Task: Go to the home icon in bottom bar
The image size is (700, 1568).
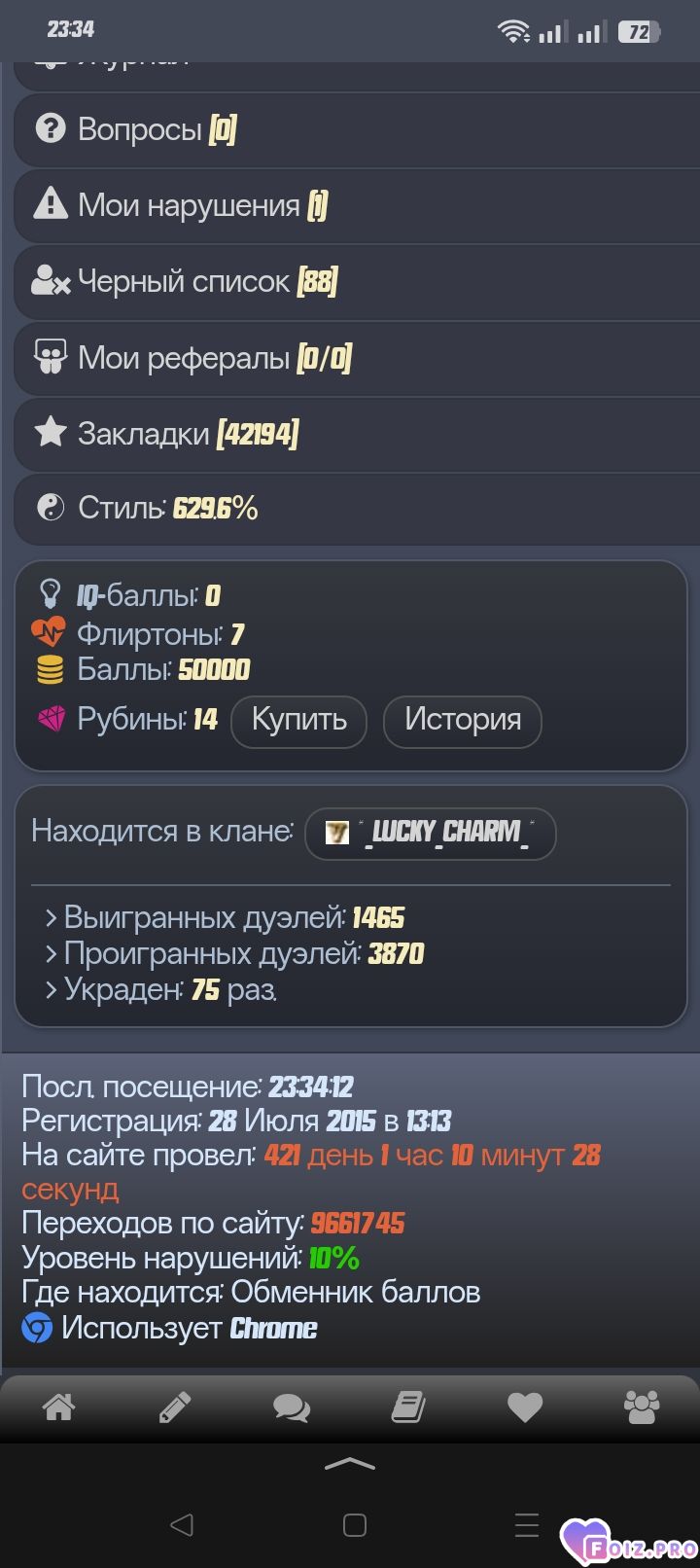Action: (58, 1407)
